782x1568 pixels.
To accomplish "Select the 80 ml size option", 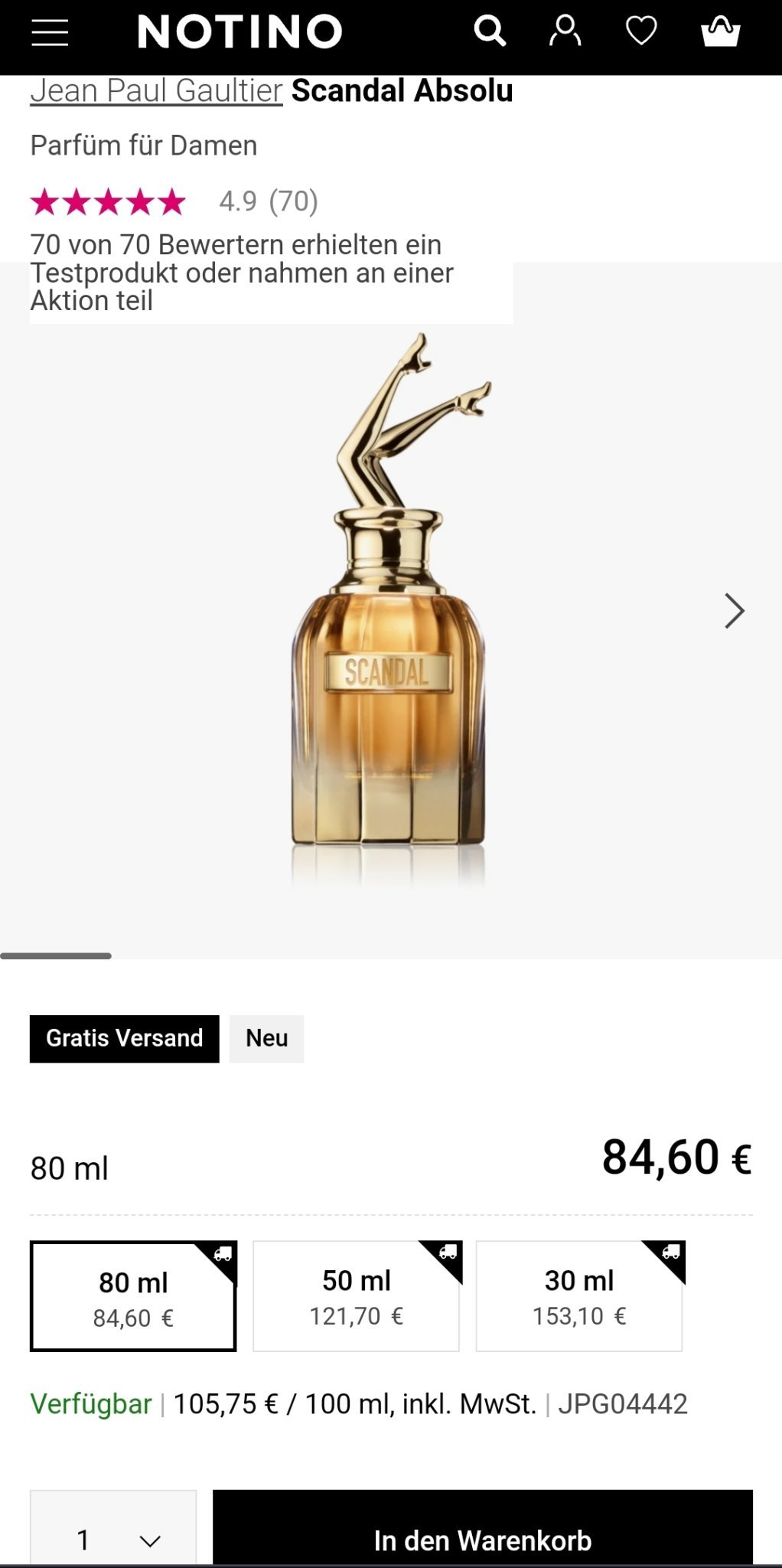I will 133,1296.
